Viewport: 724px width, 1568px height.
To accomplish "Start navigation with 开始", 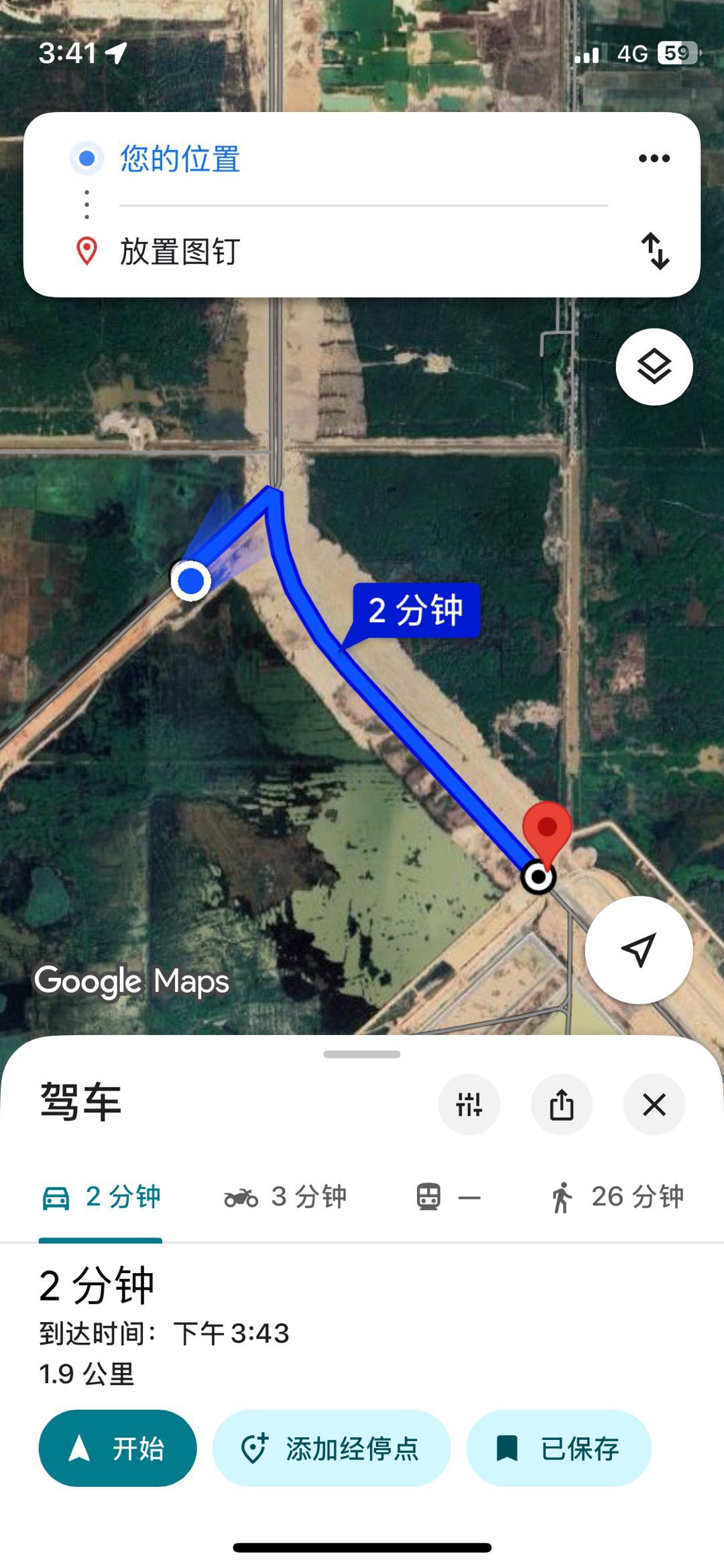I will click(x=117, y=1448).
